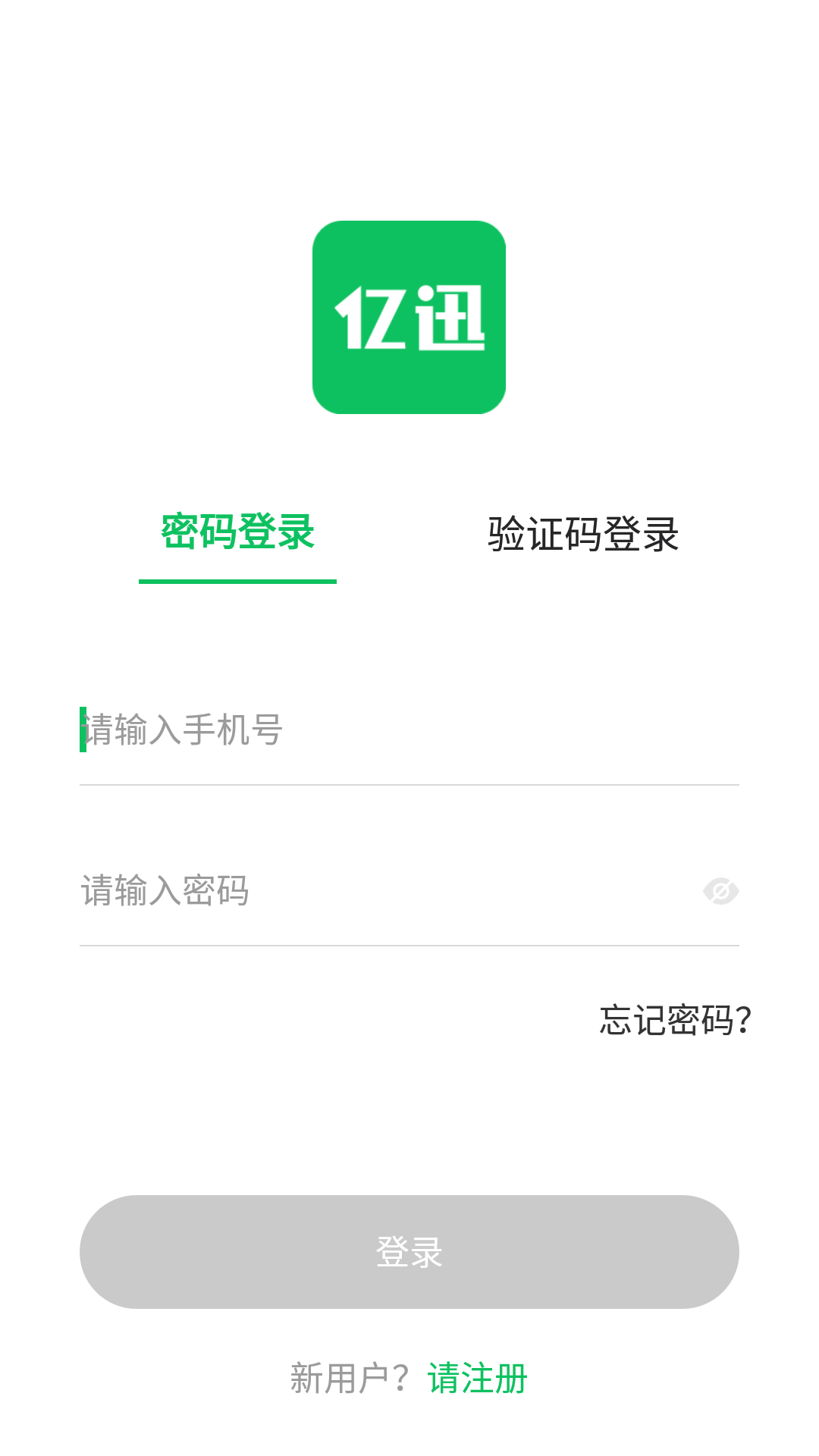The image size is (819, 1456).
Task: Switch to the 密码登录 tab
Action: pyautogui.click(x=237, y=533)
